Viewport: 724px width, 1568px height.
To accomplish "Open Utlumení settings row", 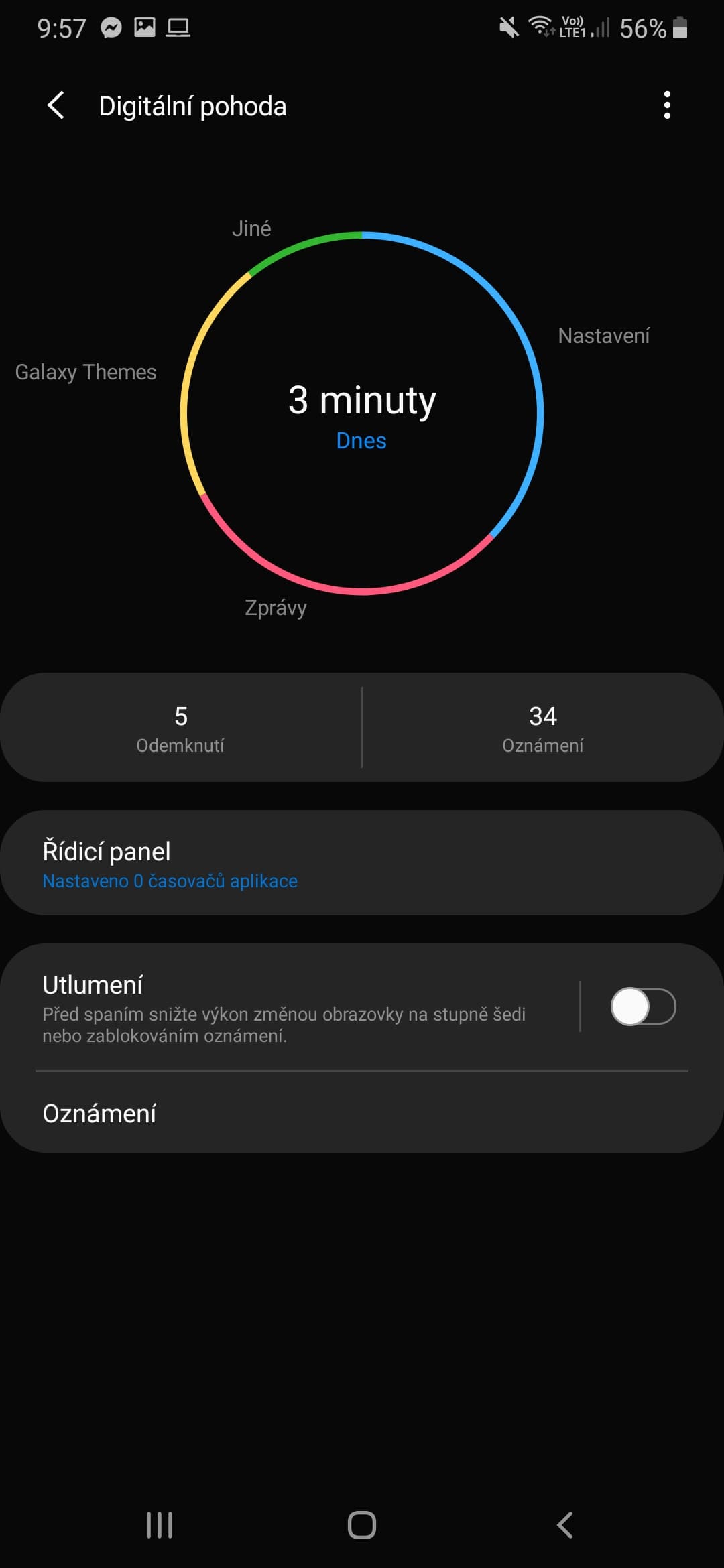I will click(x=290, y=1007).
